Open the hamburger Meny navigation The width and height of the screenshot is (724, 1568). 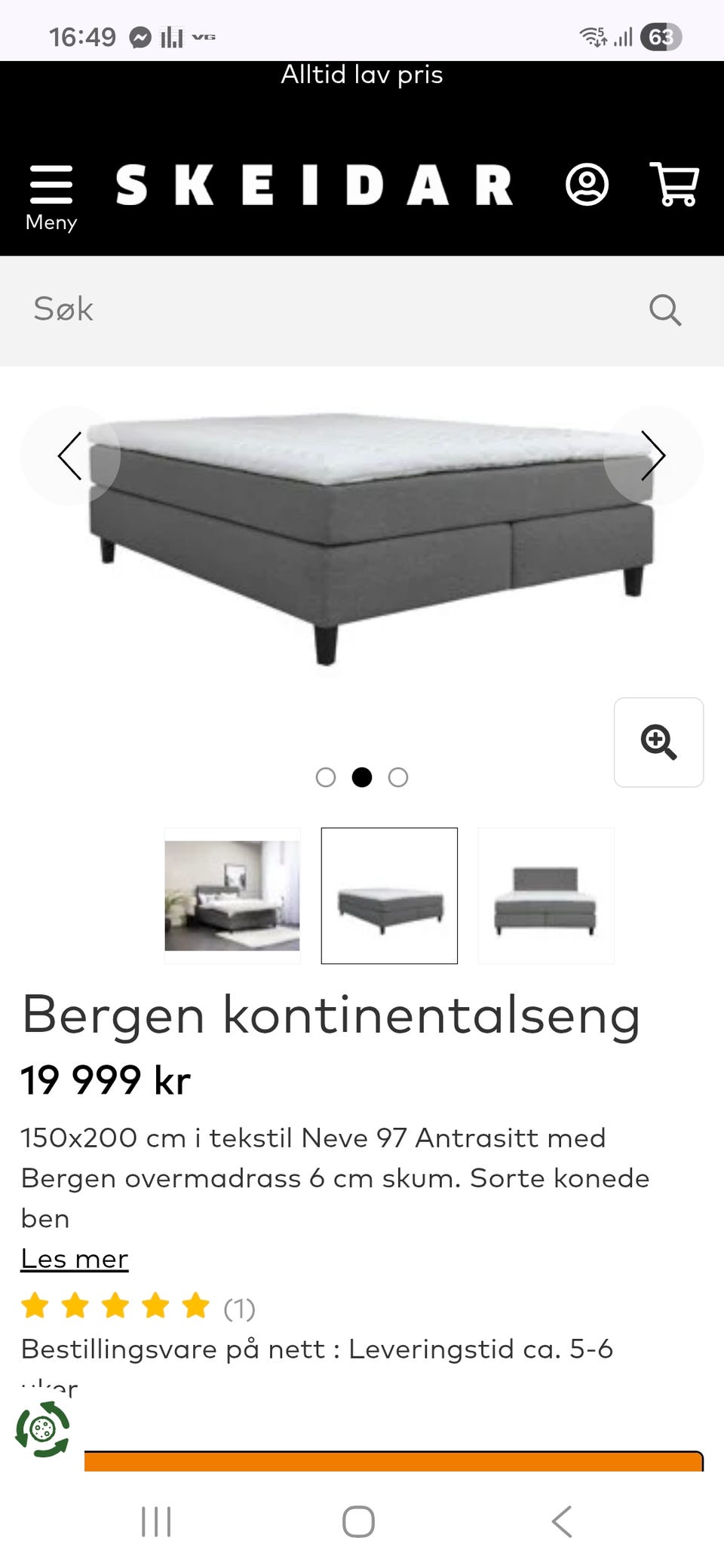[x=50, y=186]
